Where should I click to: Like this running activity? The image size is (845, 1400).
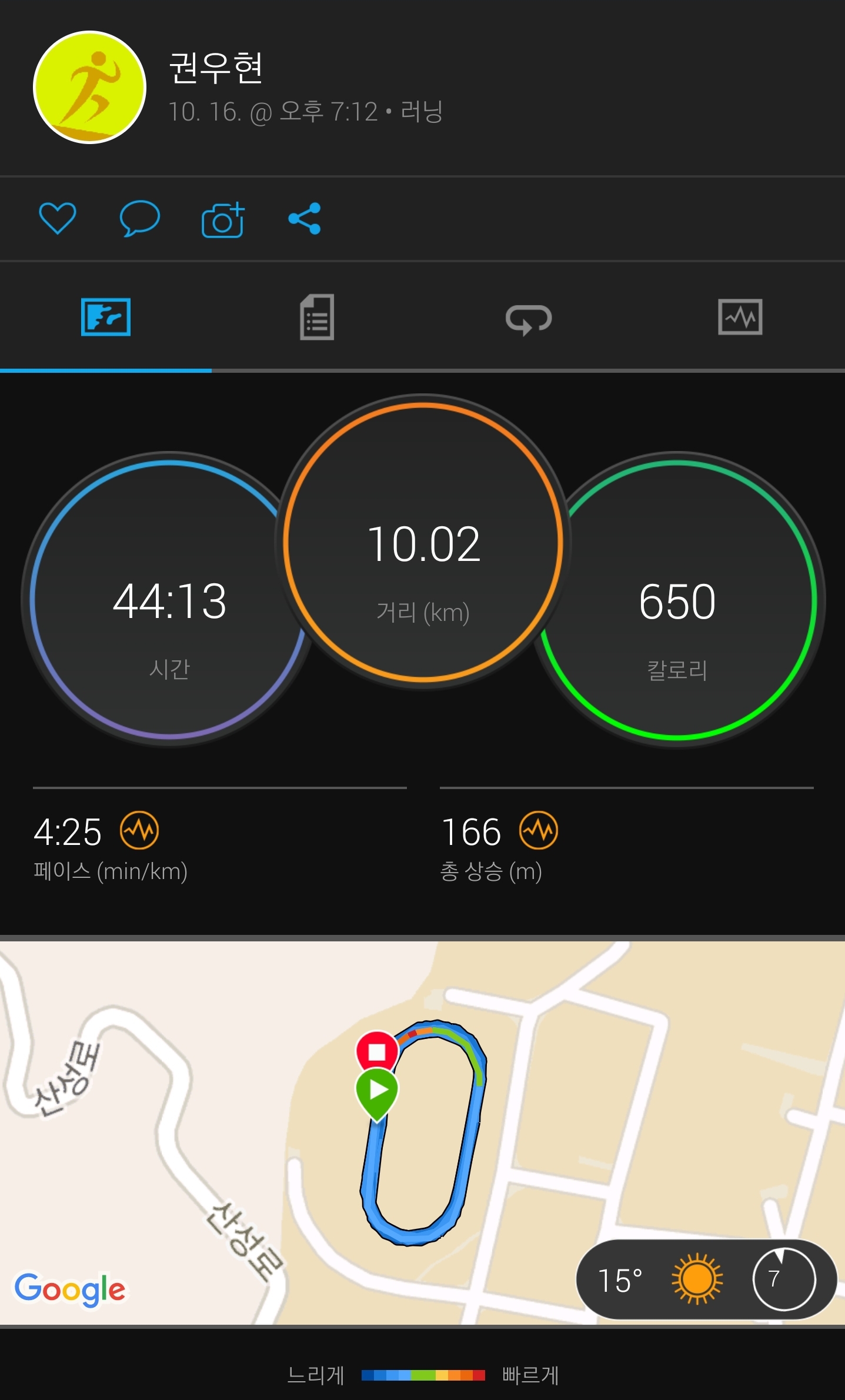pos(57,219)
